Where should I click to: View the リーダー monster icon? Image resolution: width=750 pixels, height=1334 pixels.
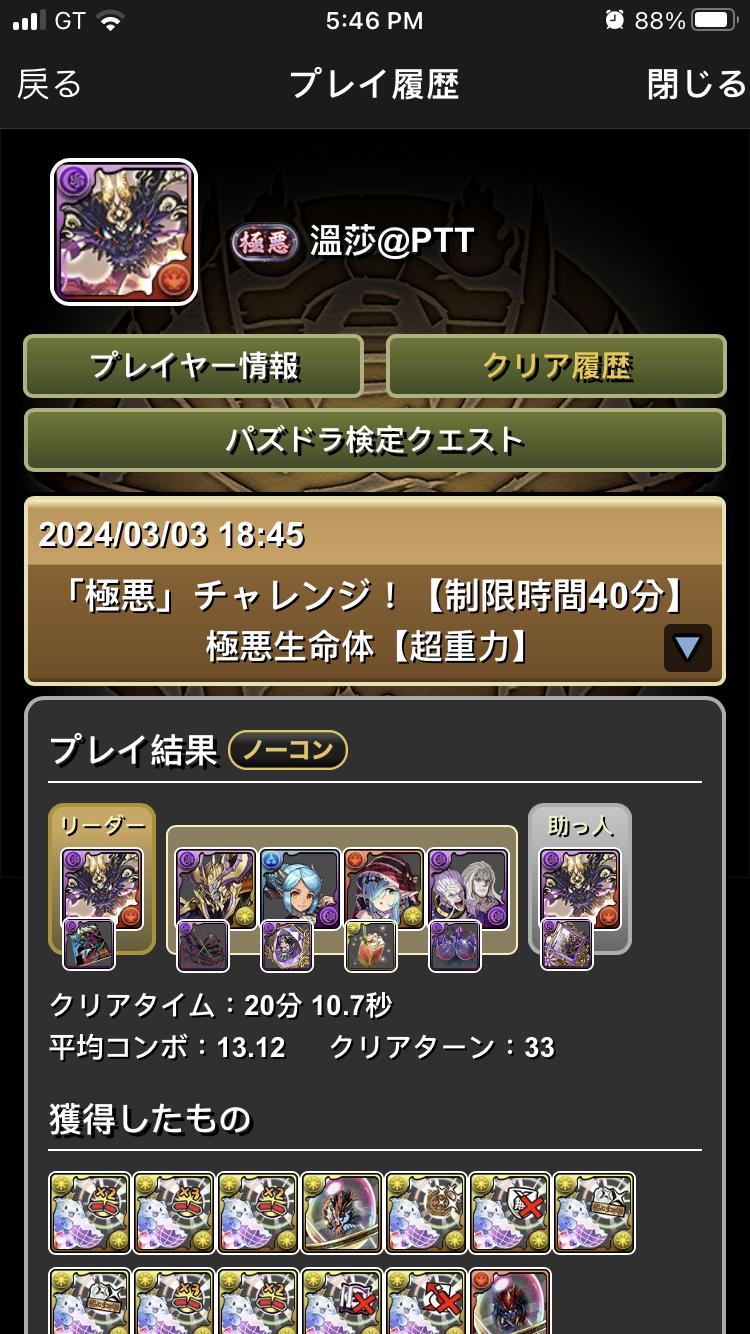pos(102,888)
